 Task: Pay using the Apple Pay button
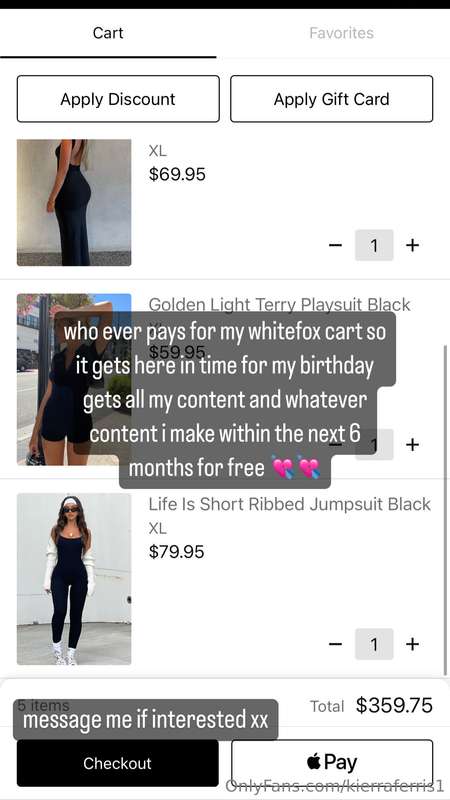click(x=332, y=763)
